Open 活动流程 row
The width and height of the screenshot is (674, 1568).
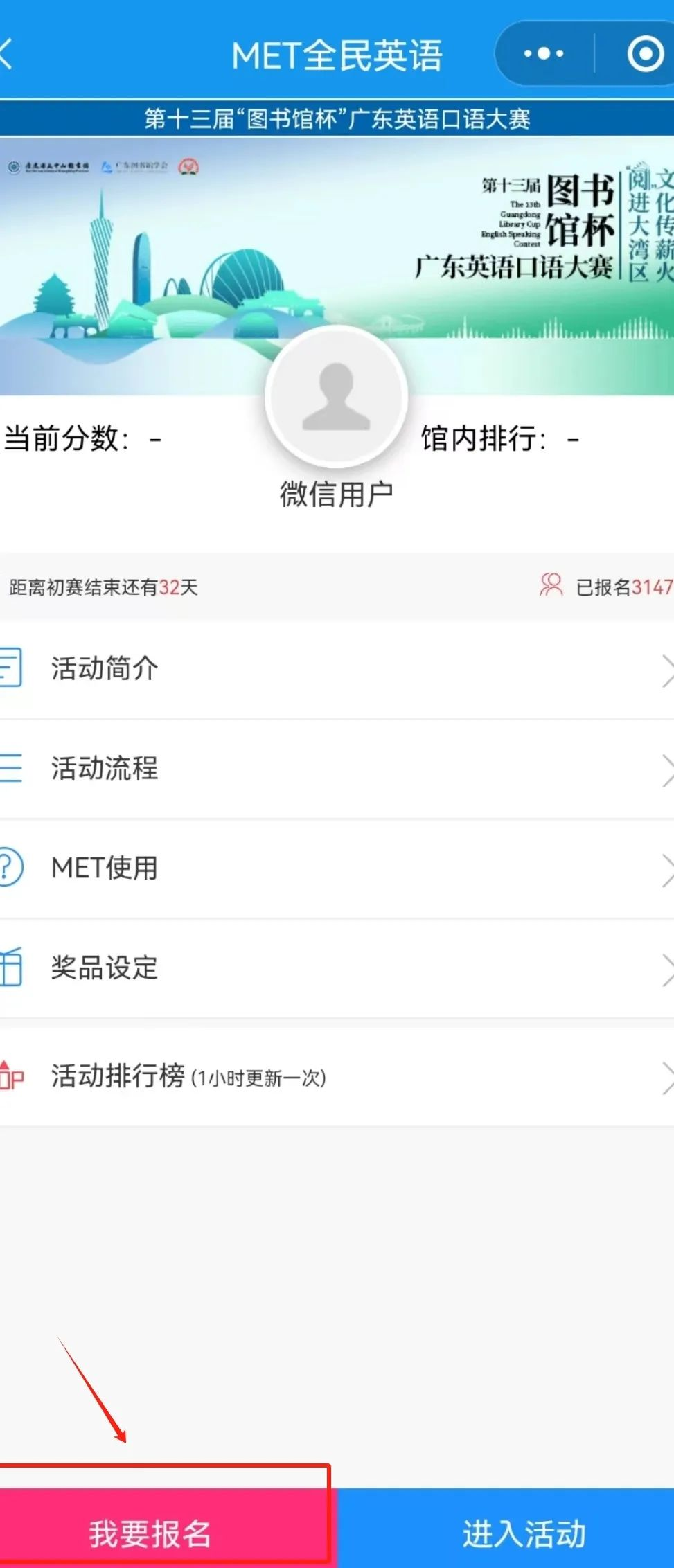coord(337,769)
